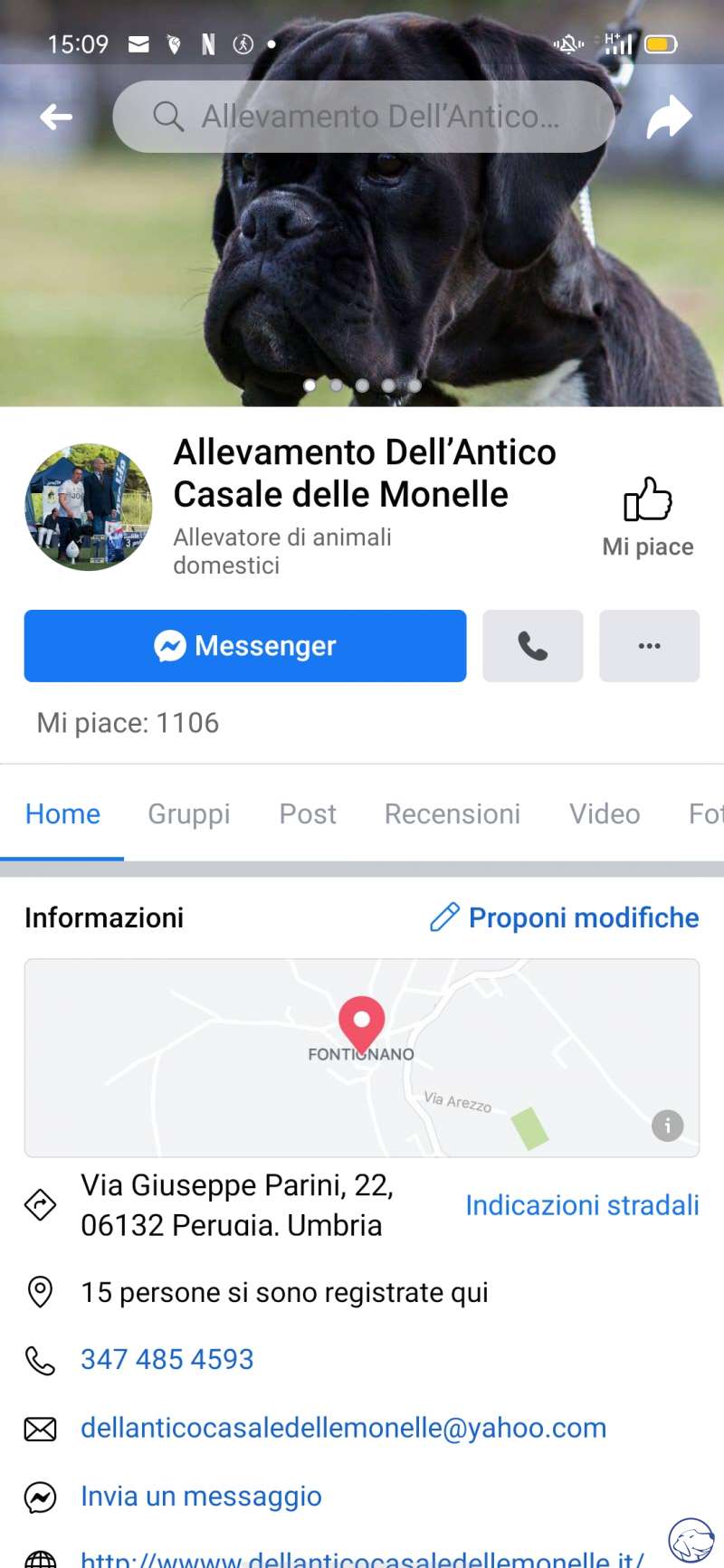Switch to the Gruppi tab
This screenshot has height=1568, width=724.
(189, 813)
